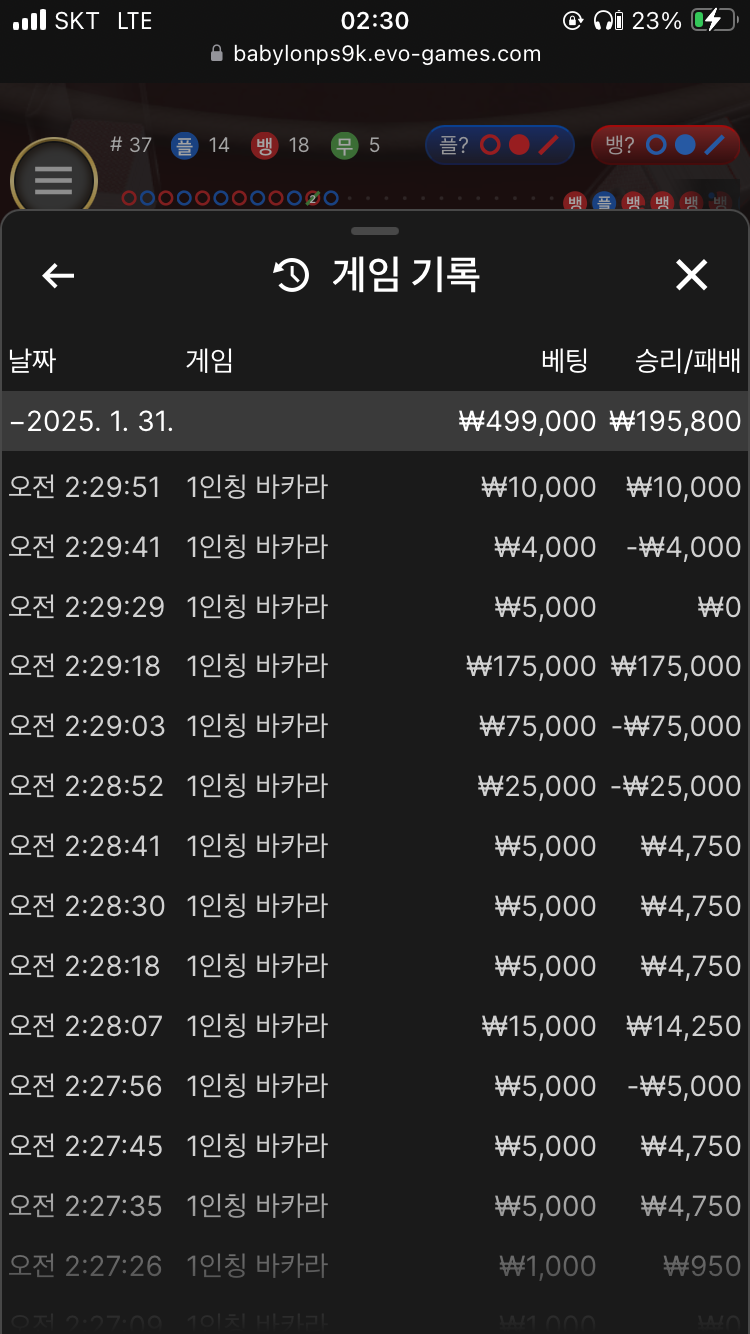Open the 오전 2:27:45 game record
This screenshot has width=750, height=1334.
375,1146
